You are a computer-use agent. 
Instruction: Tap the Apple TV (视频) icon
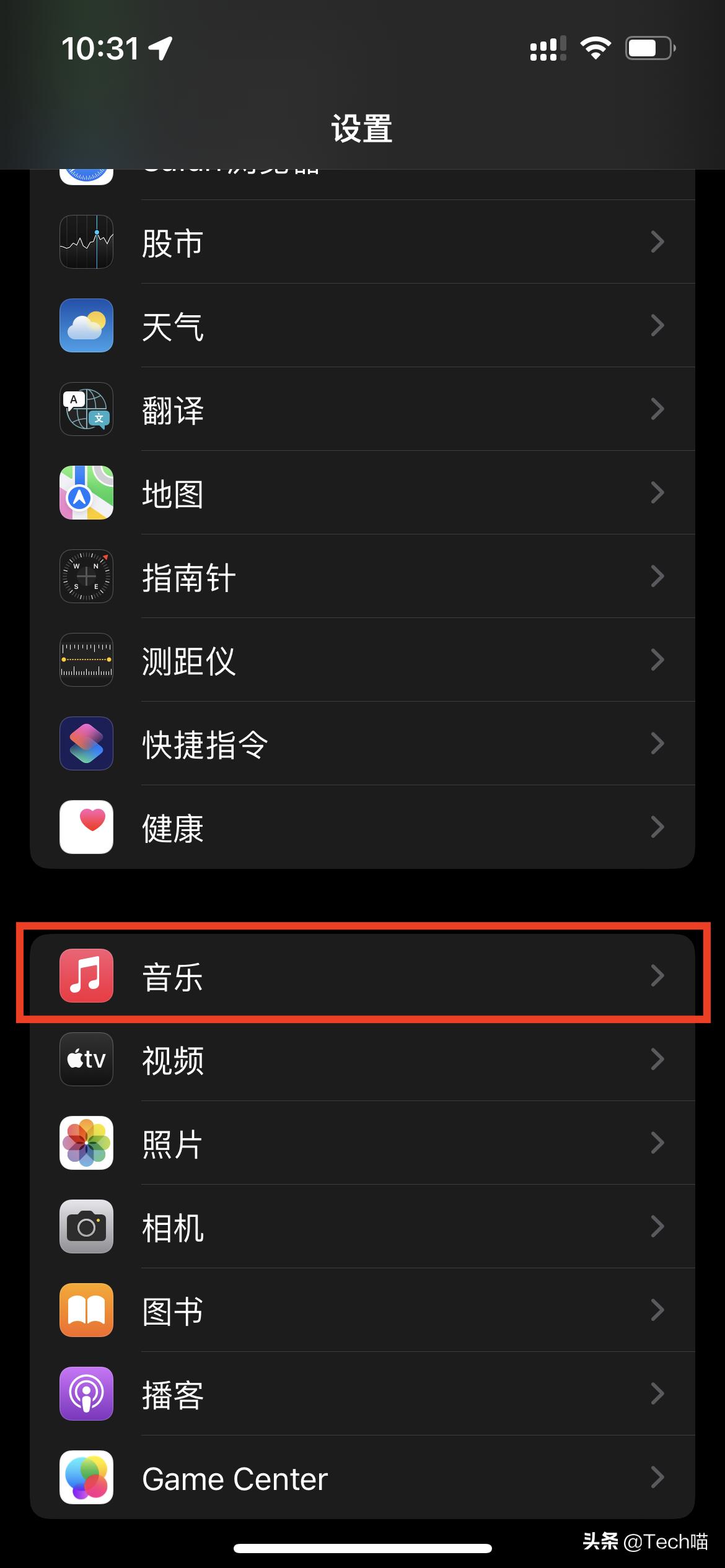click(86, 1060)
